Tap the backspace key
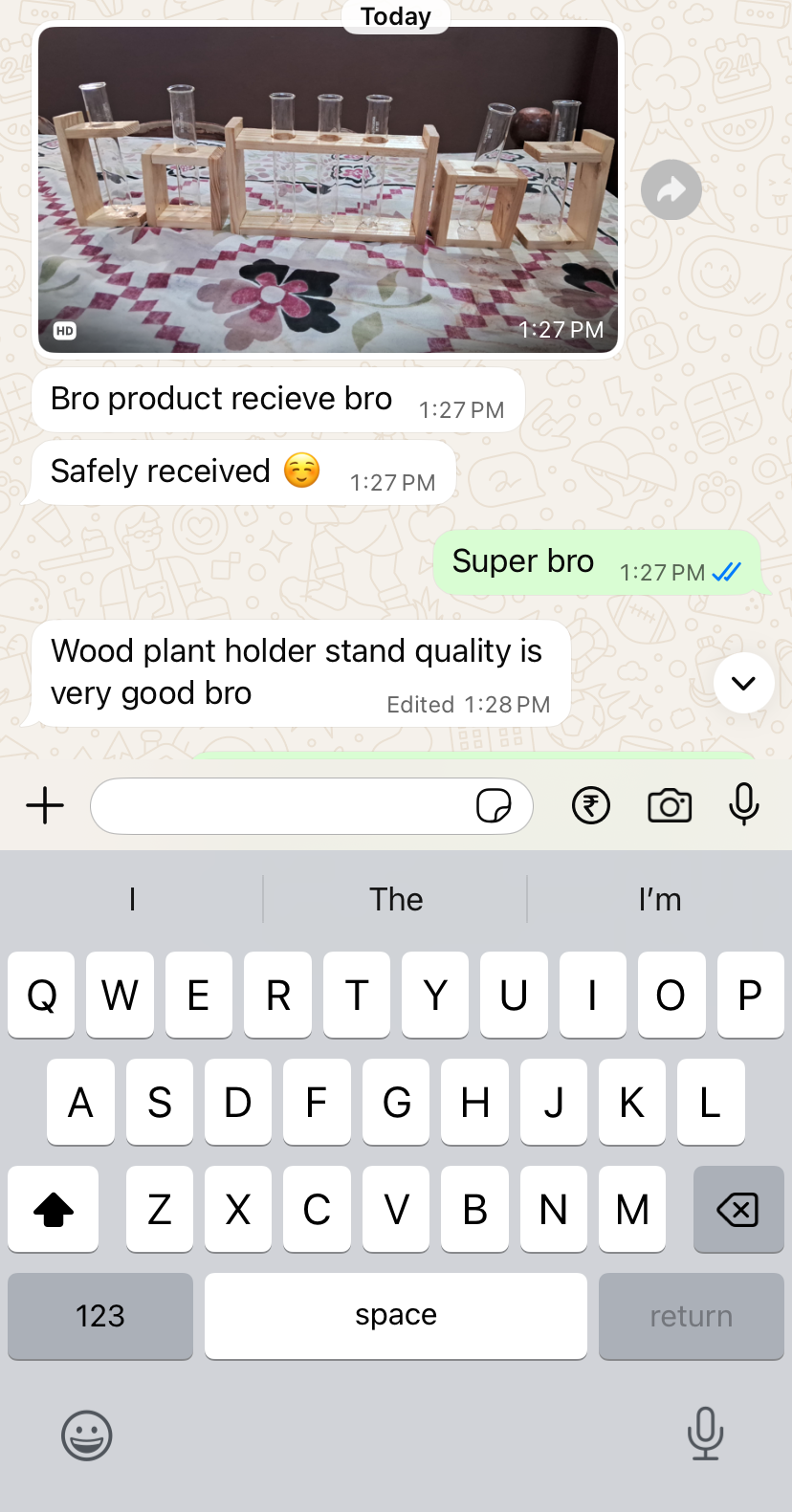Viewport: 792px width, 1512px height. tap(738, 1209)
